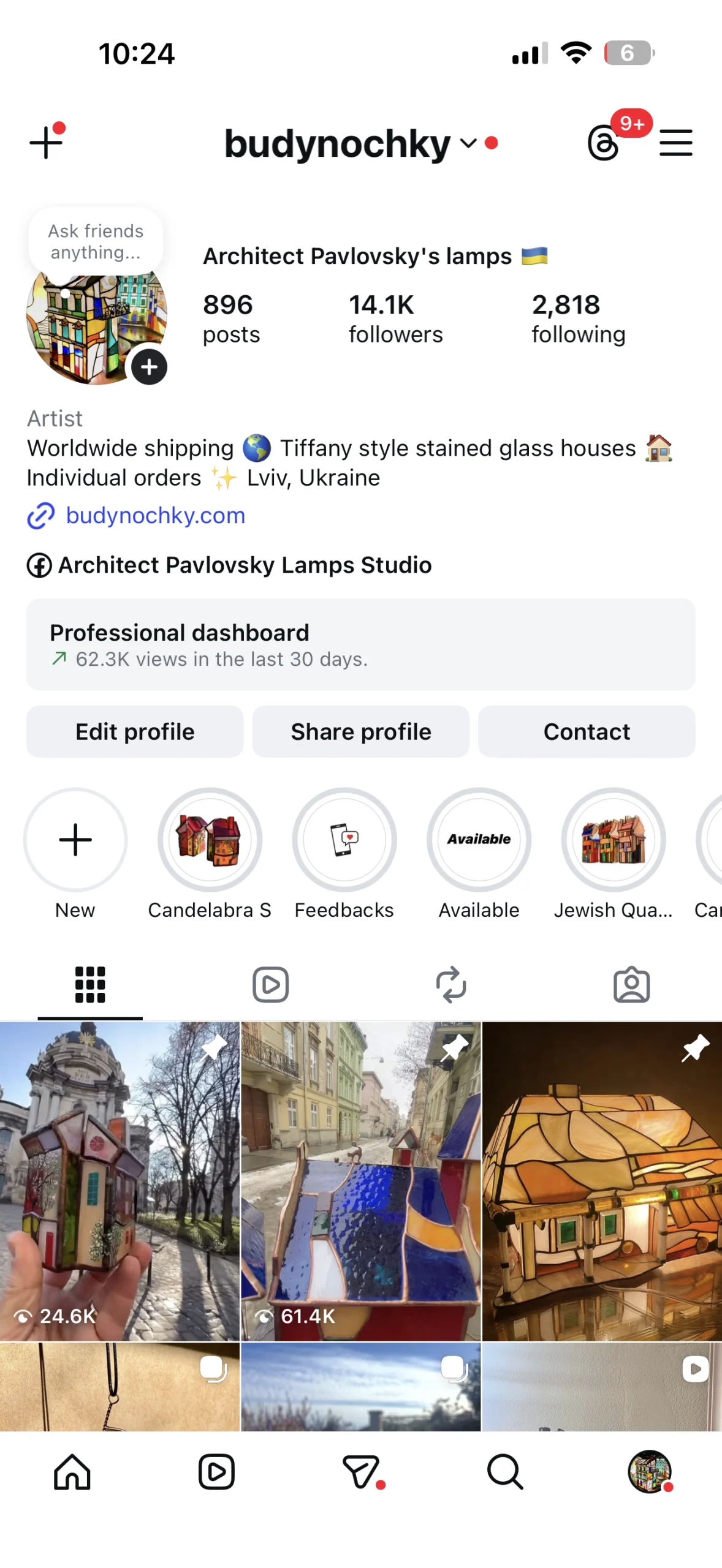Share profile with others
Screen dimensions: 722x1568
tap(360, 731)
